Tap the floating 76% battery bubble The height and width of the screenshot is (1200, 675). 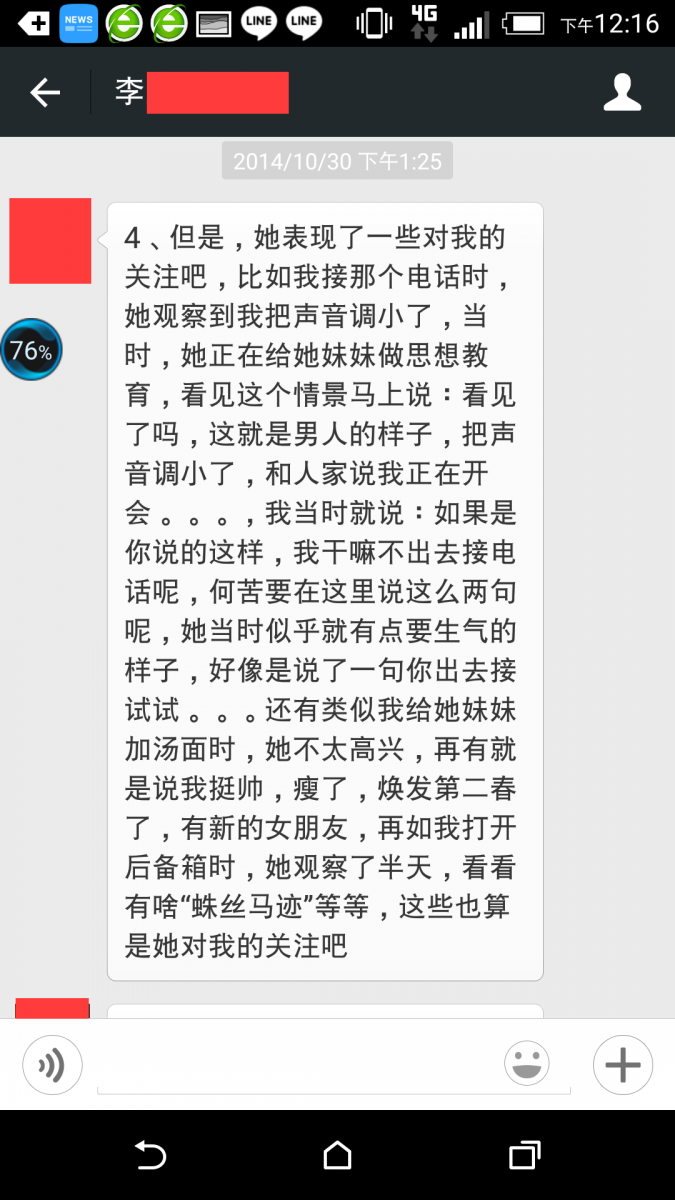coord(31,350)
